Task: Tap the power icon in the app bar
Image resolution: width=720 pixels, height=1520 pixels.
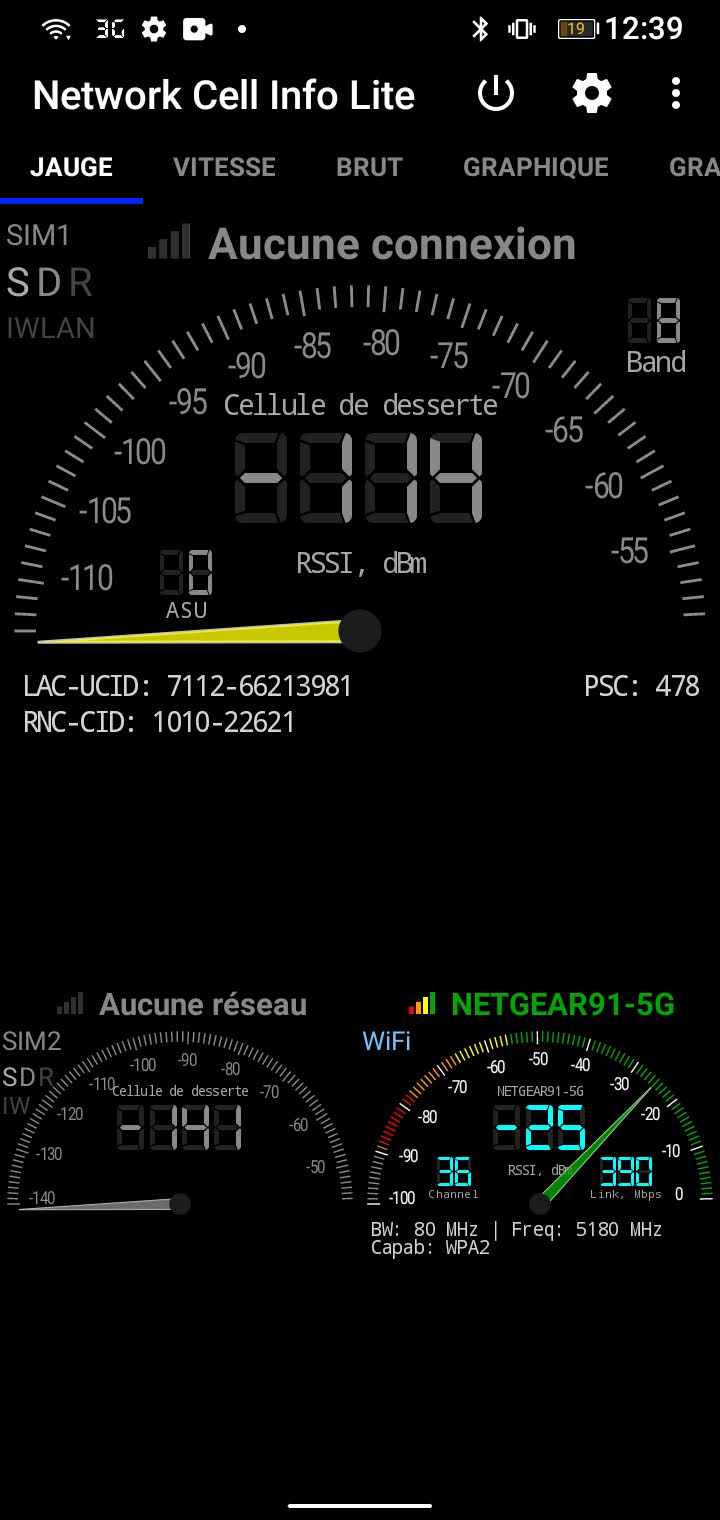Action: (496, 95)
